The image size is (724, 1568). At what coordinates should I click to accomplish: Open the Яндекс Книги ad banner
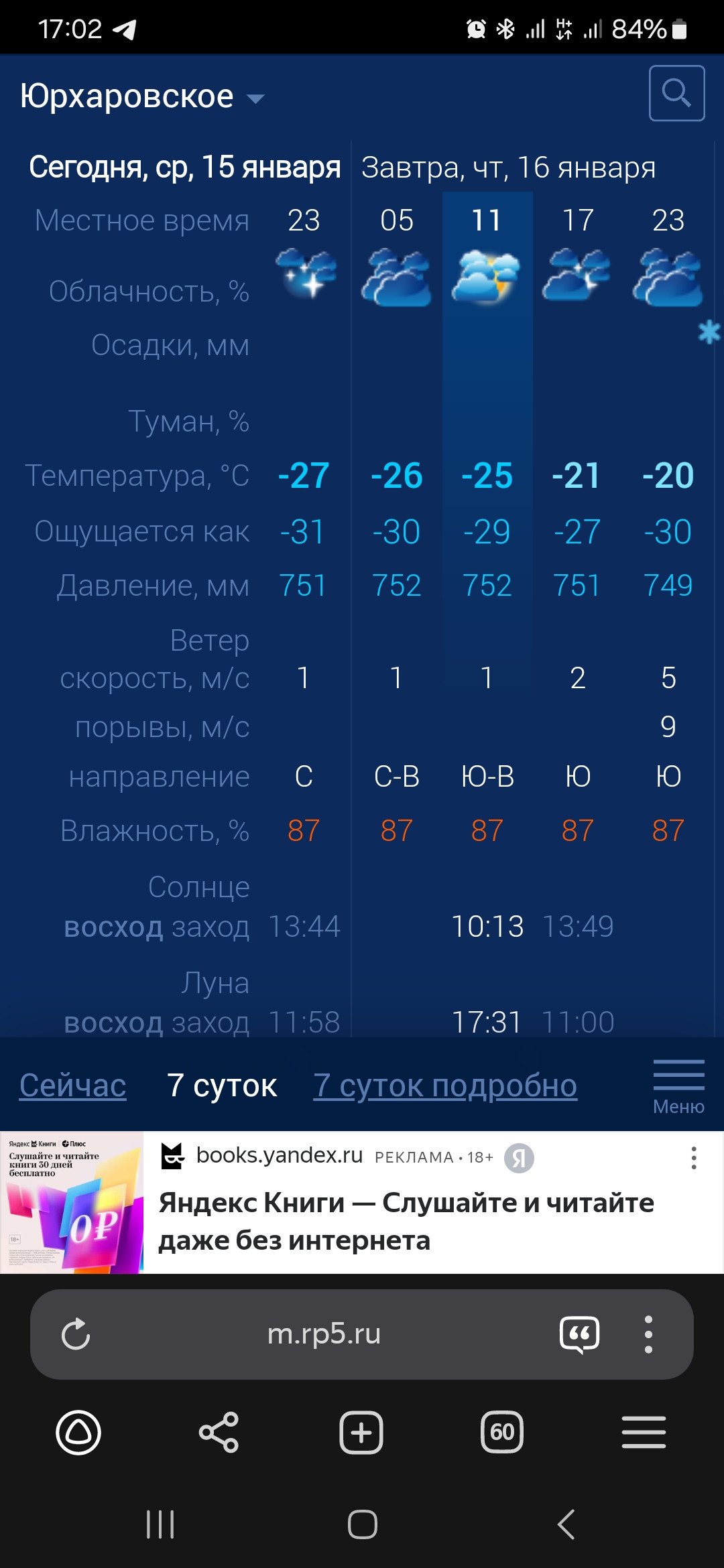(x=362, y=1202)
